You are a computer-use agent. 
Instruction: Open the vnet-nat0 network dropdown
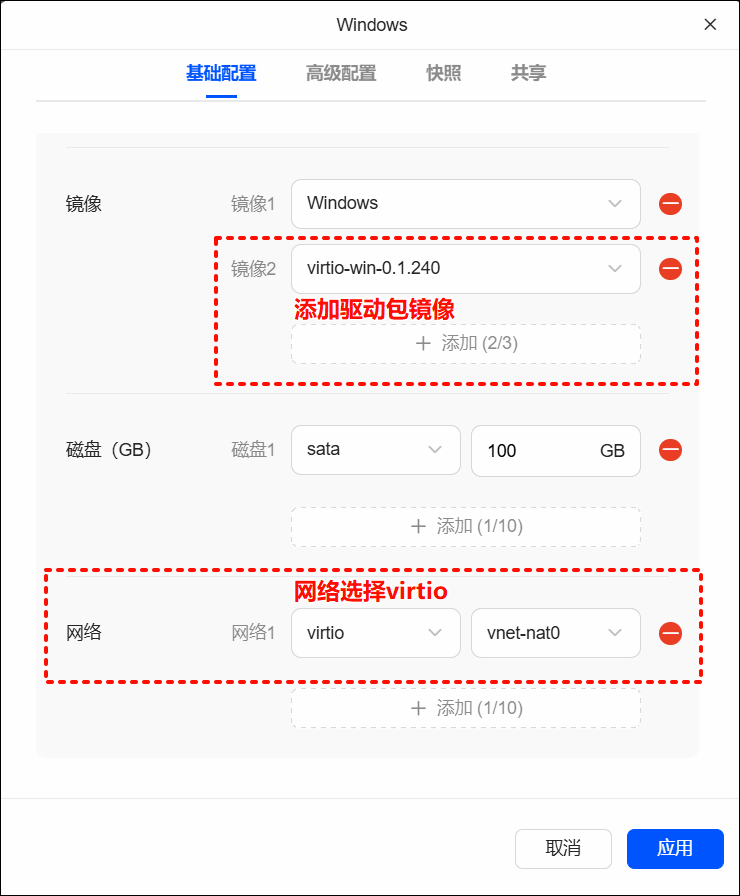tap(555, 633)
